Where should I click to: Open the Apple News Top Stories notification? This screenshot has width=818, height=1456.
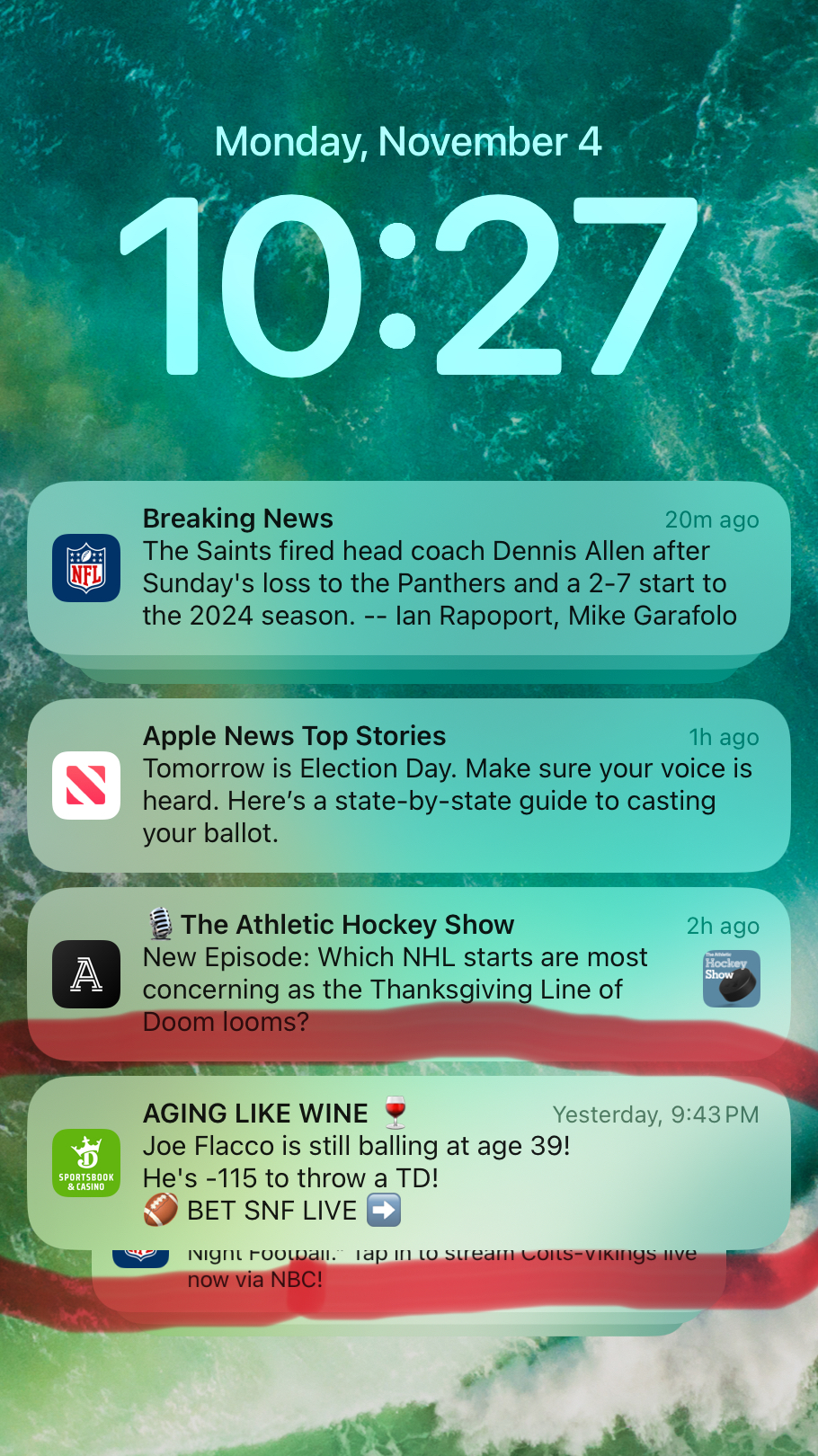[409, 786]
